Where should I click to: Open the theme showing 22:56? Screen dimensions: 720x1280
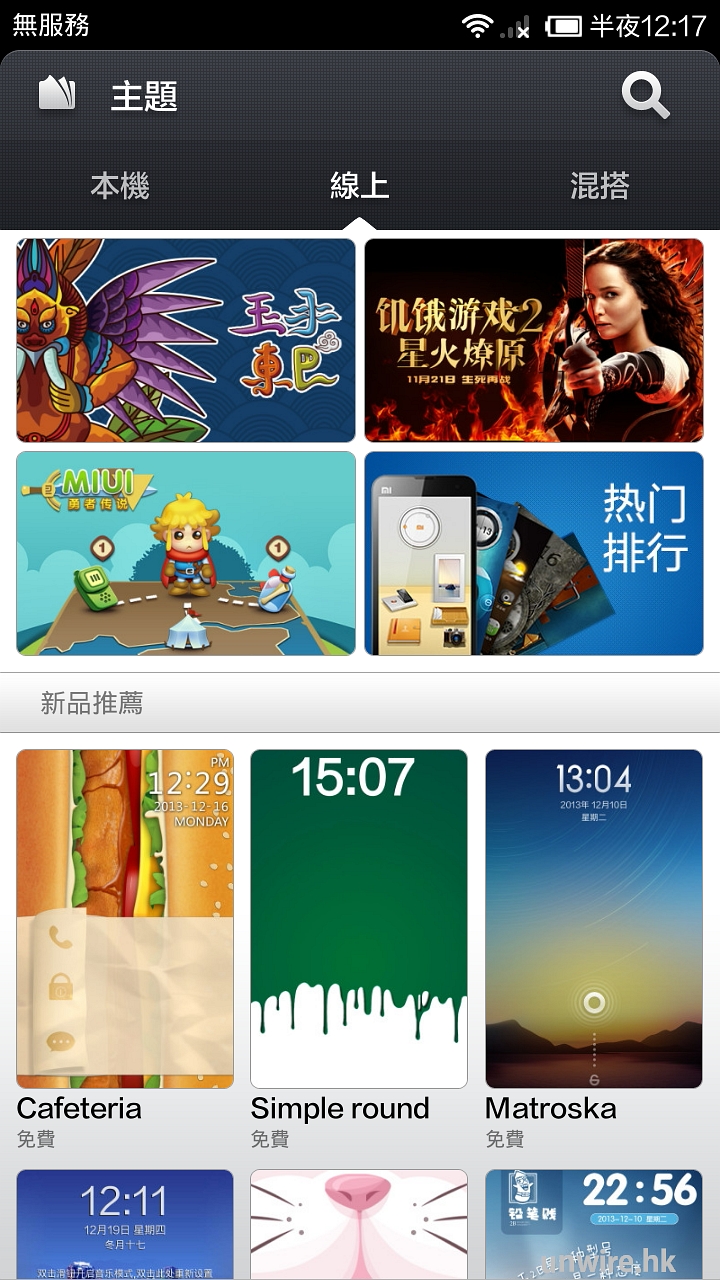[594, 1224]
